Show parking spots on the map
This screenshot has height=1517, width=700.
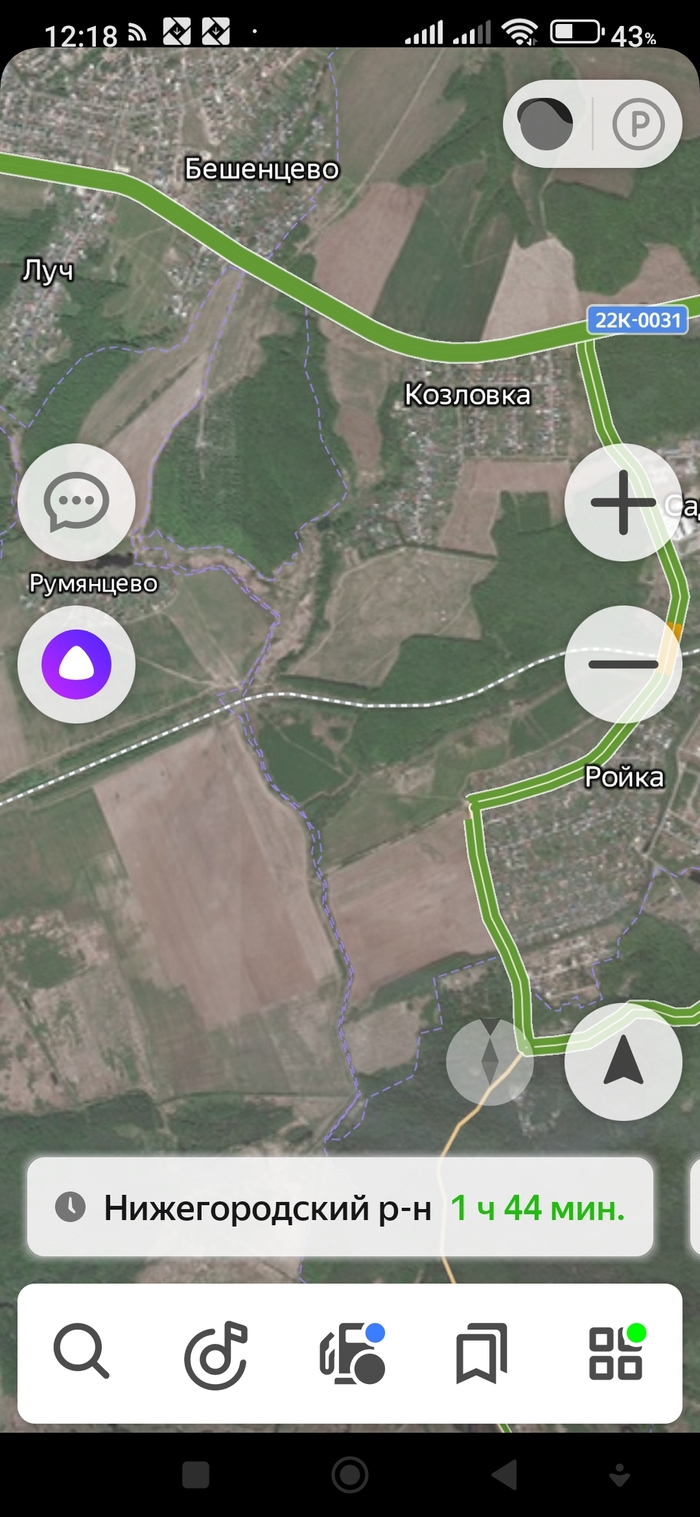point(638,124)
